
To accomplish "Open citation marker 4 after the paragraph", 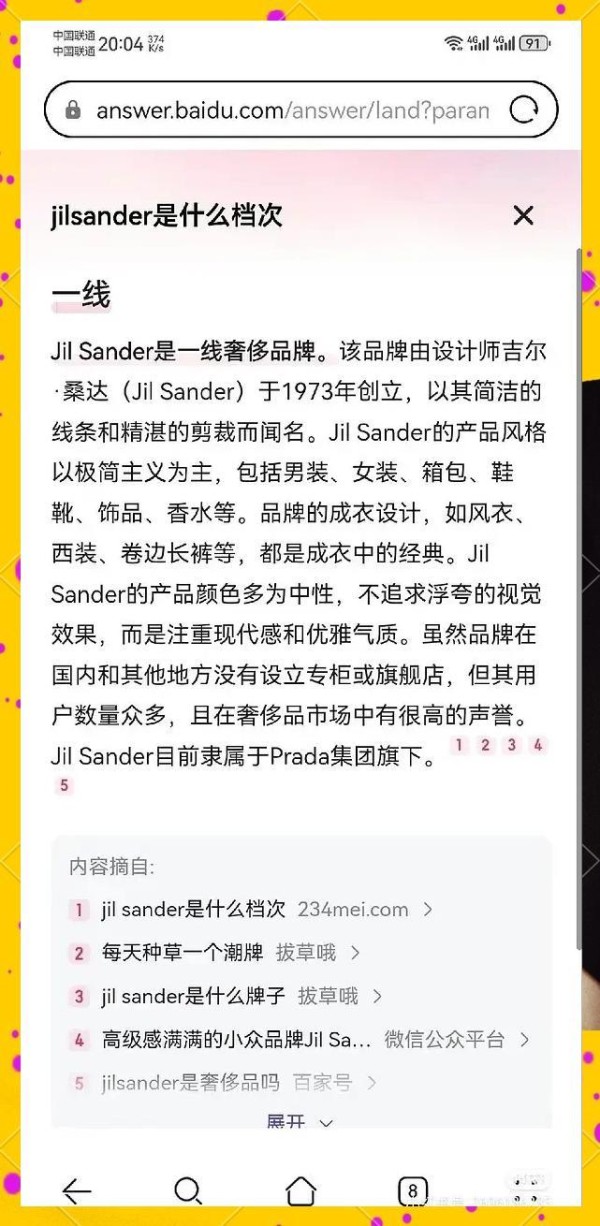I will point(538,745).
